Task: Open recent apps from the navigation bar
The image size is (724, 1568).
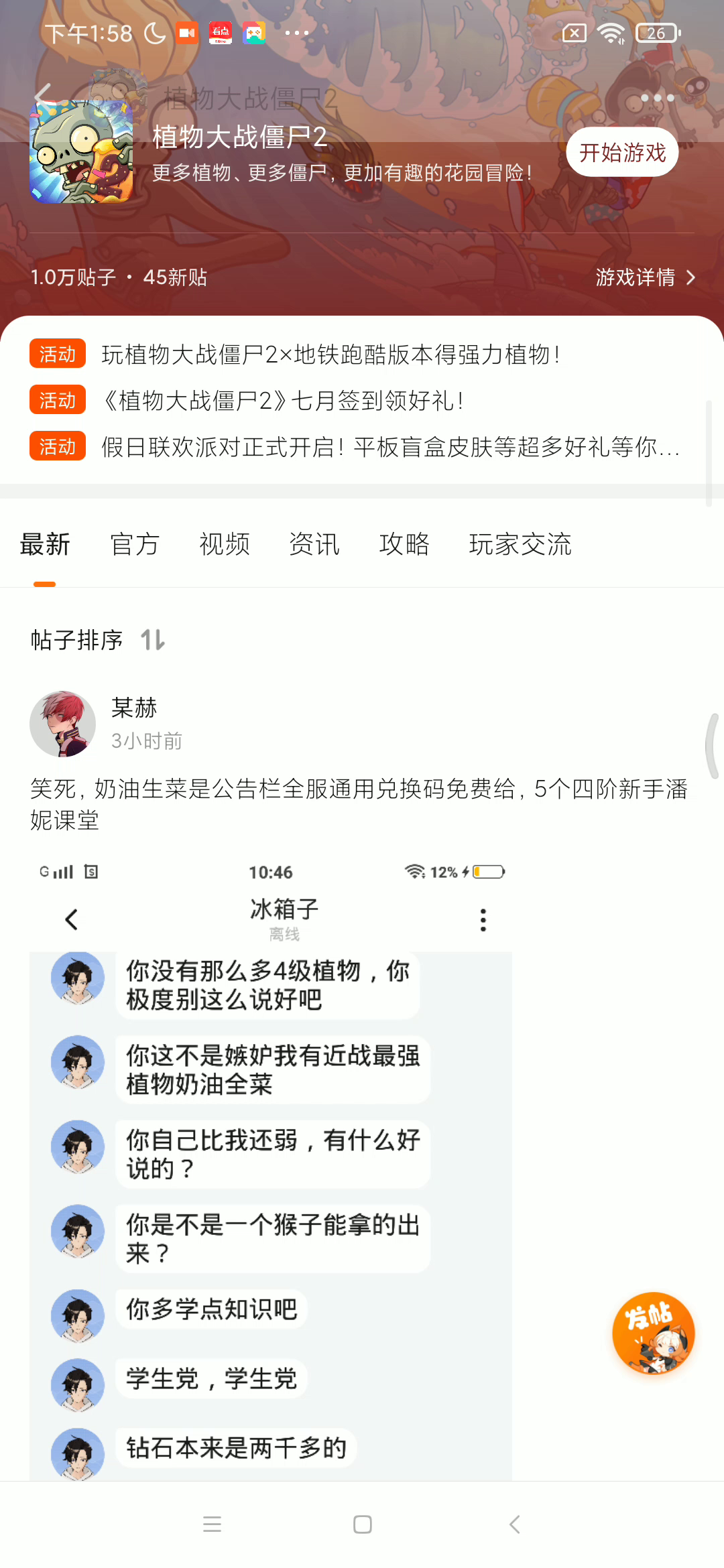Action: [212, 1524]
